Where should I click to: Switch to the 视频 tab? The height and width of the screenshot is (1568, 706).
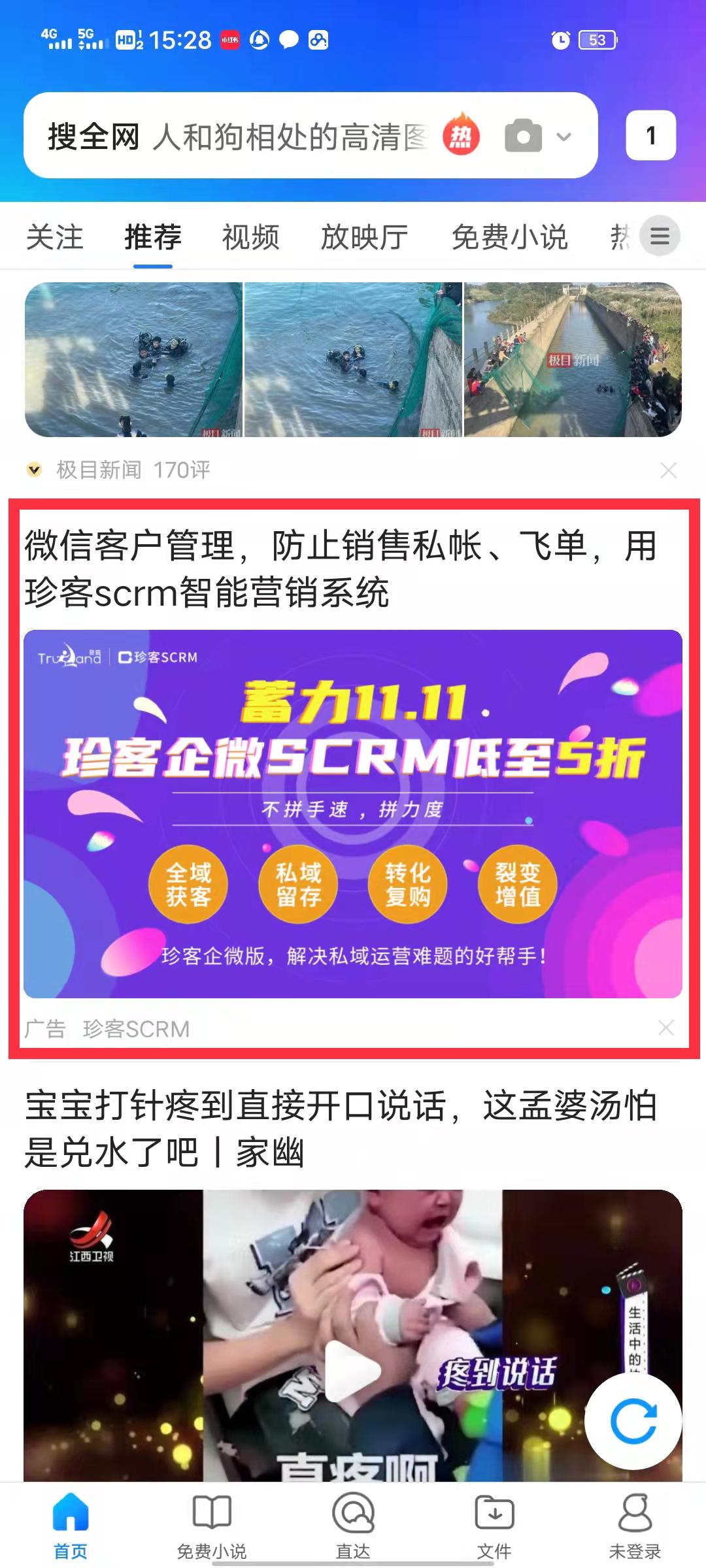click(x=250, y=237)
